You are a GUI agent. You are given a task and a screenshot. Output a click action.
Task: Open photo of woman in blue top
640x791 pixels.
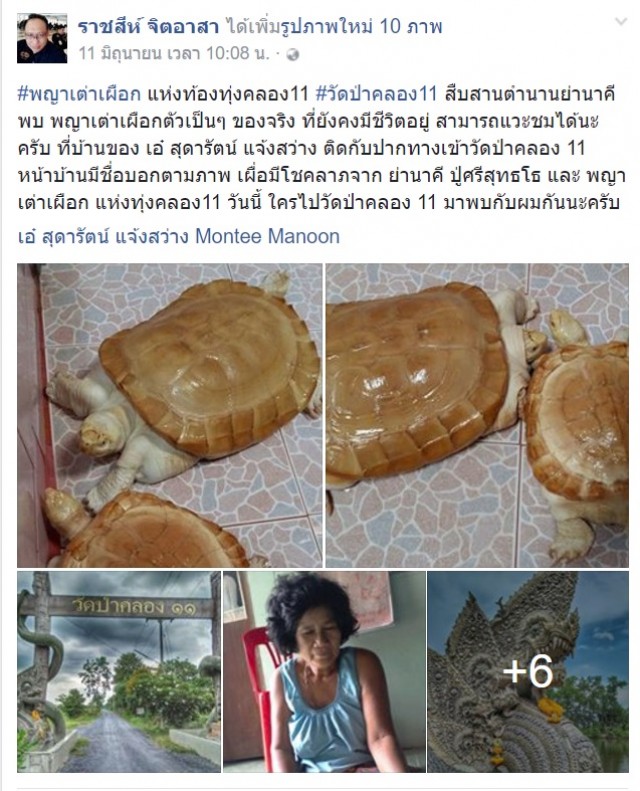[x=324, y=672]
